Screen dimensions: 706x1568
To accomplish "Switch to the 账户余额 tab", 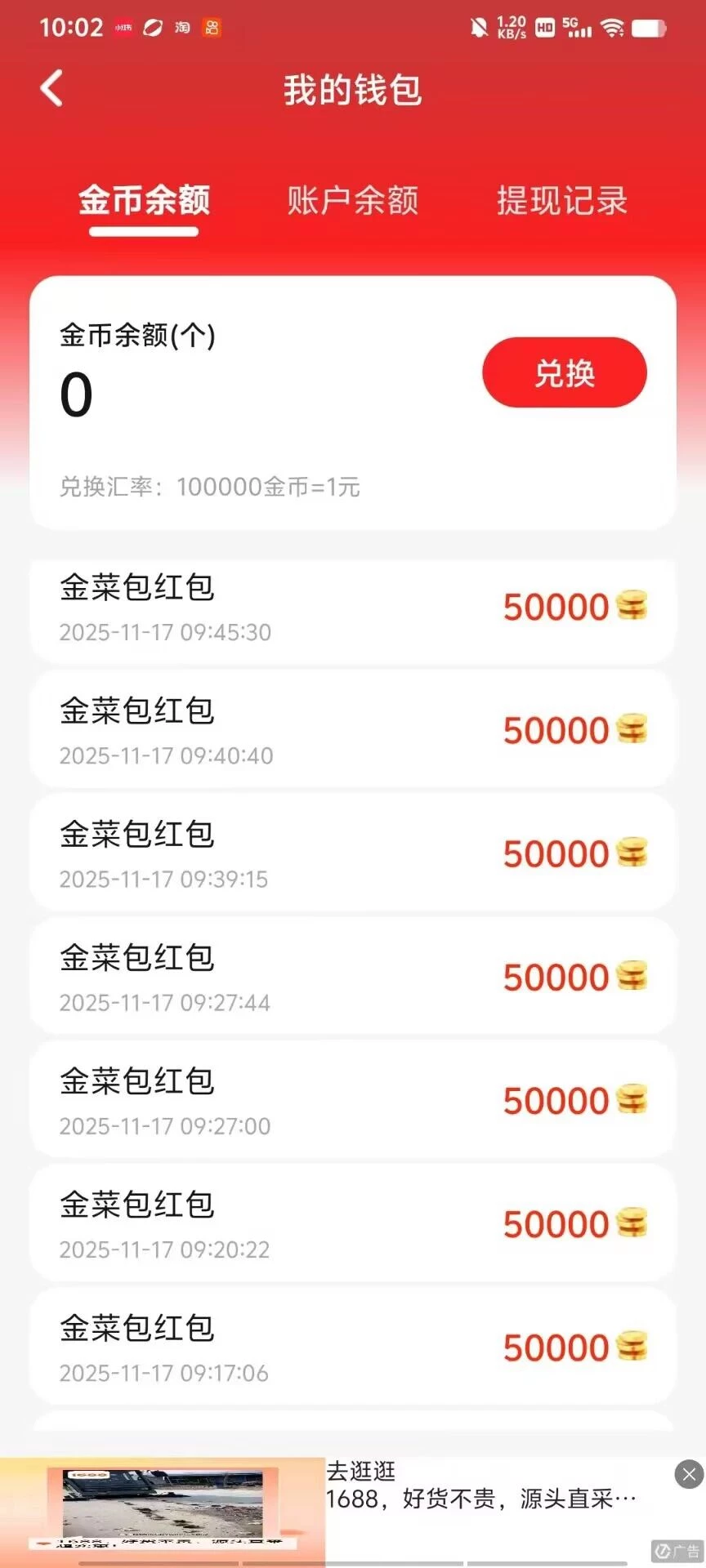I will (352, 201).
